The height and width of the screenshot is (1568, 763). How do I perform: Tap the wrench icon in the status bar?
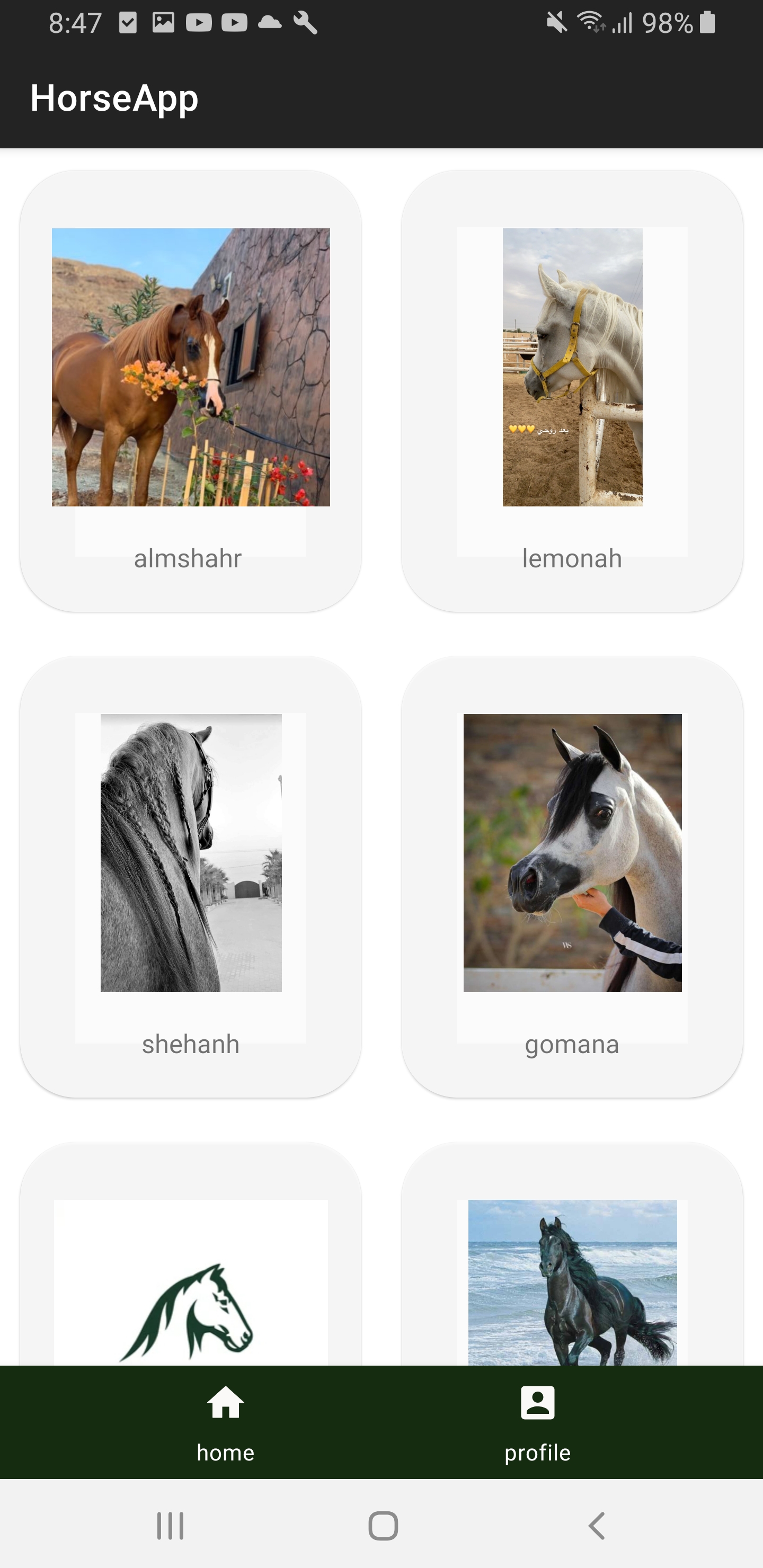pos(306,23)
